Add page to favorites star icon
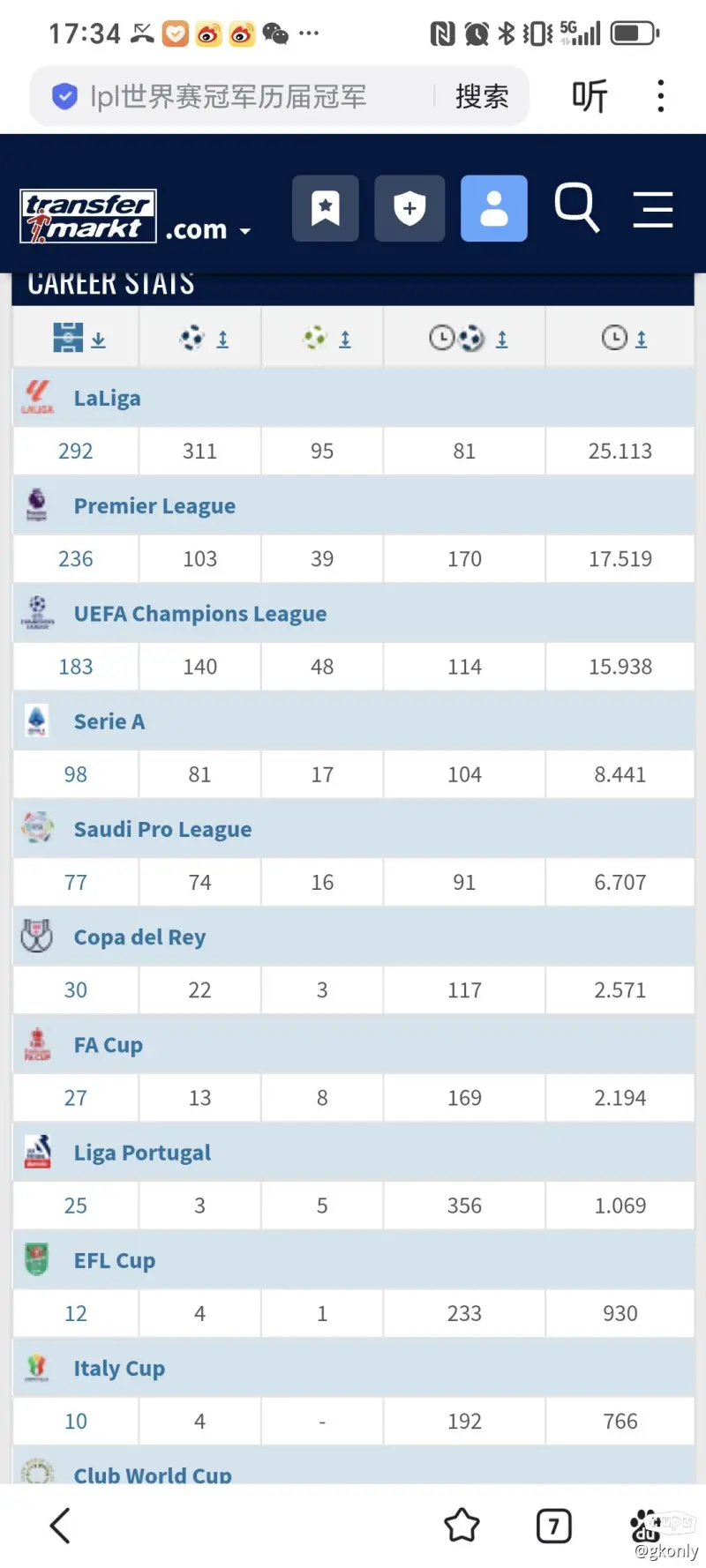This screenshot has height=1568, width=706. 462,1526
